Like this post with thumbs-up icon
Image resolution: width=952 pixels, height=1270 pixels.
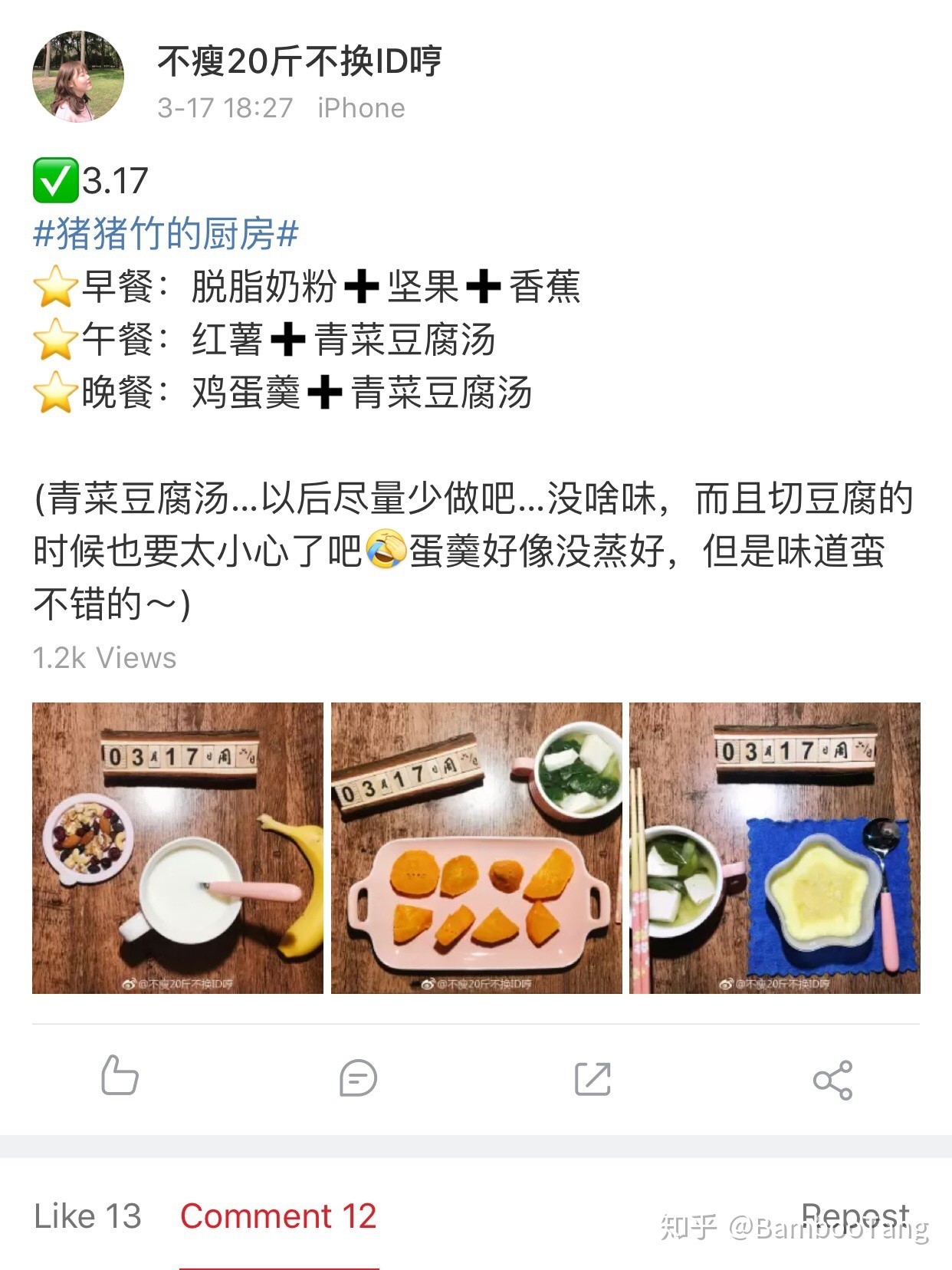tap(120, 1076)
